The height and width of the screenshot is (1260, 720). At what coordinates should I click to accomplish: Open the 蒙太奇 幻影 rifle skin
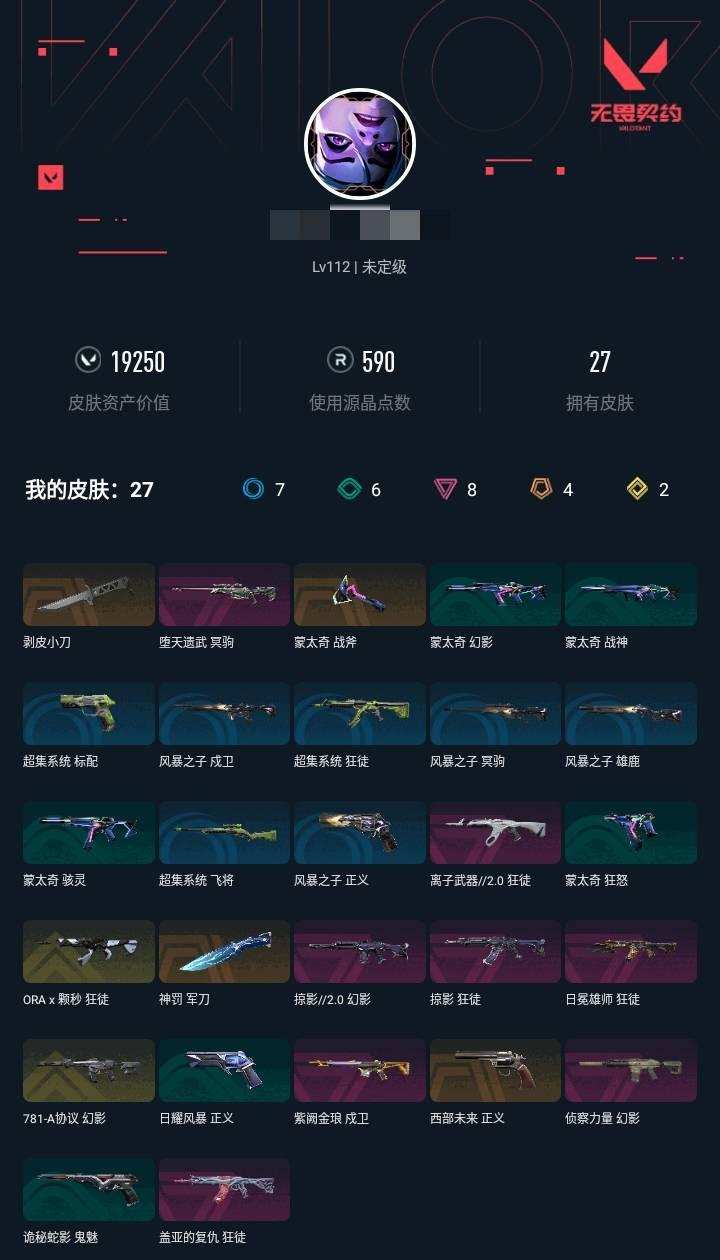coord(496,595)
